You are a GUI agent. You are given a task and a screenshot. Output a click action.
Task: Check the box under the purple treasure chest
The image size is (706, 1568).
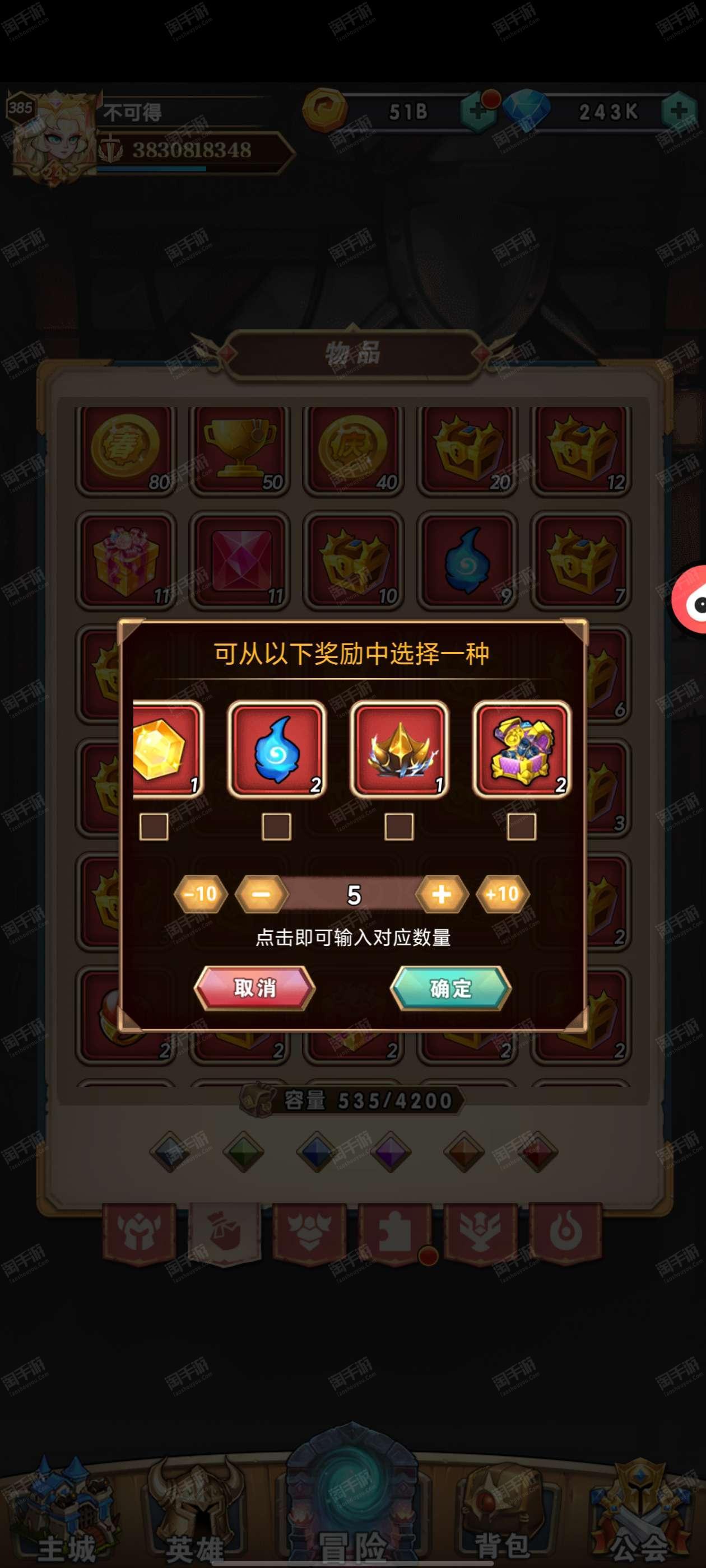(x=522, y=827)
